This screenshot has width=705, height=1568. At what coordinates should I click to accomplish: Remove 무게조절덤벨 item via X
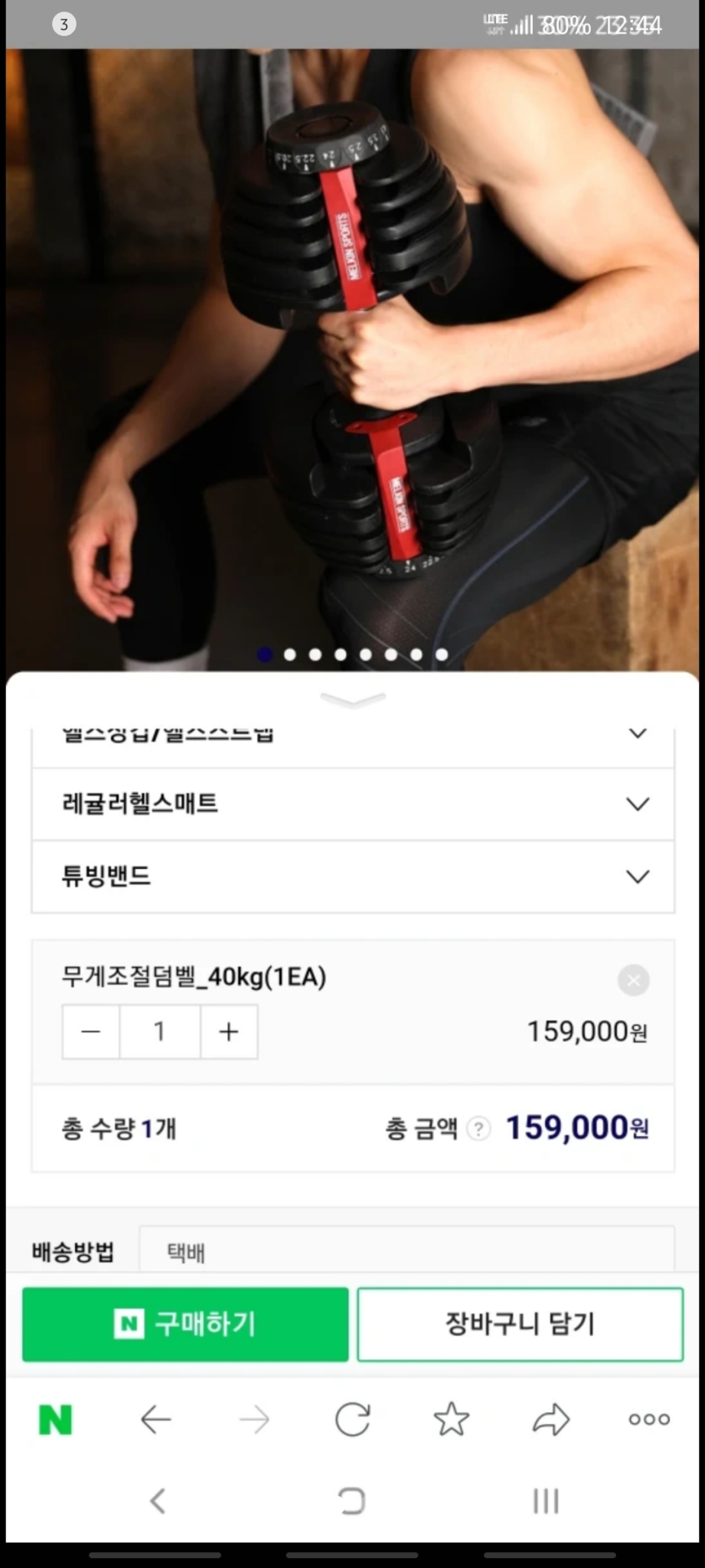point(633,979)
